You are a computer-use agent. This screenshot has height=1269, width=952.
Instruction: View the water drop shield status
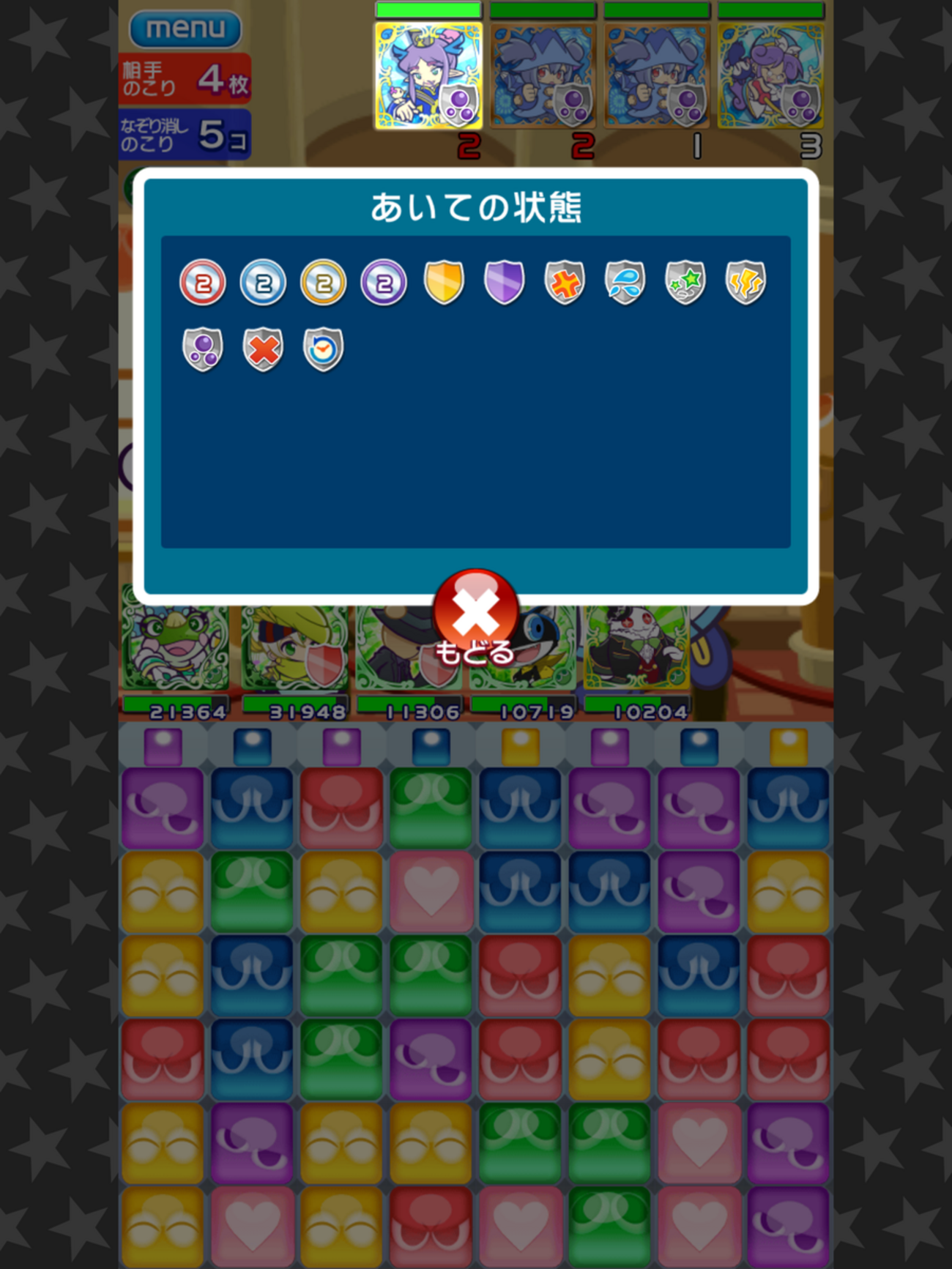[x=625, y=283]
